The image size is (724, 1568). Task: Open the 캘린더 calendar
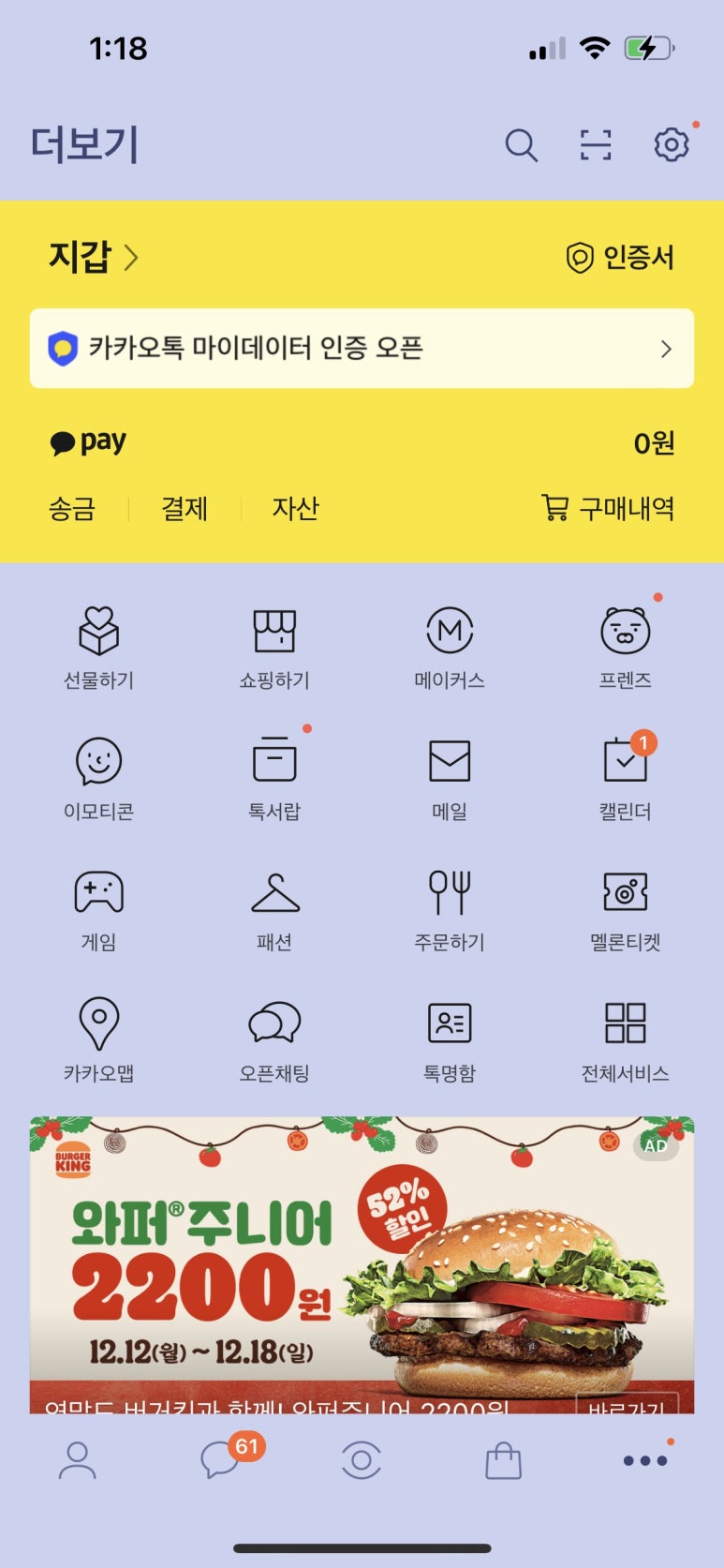point(625,780)
